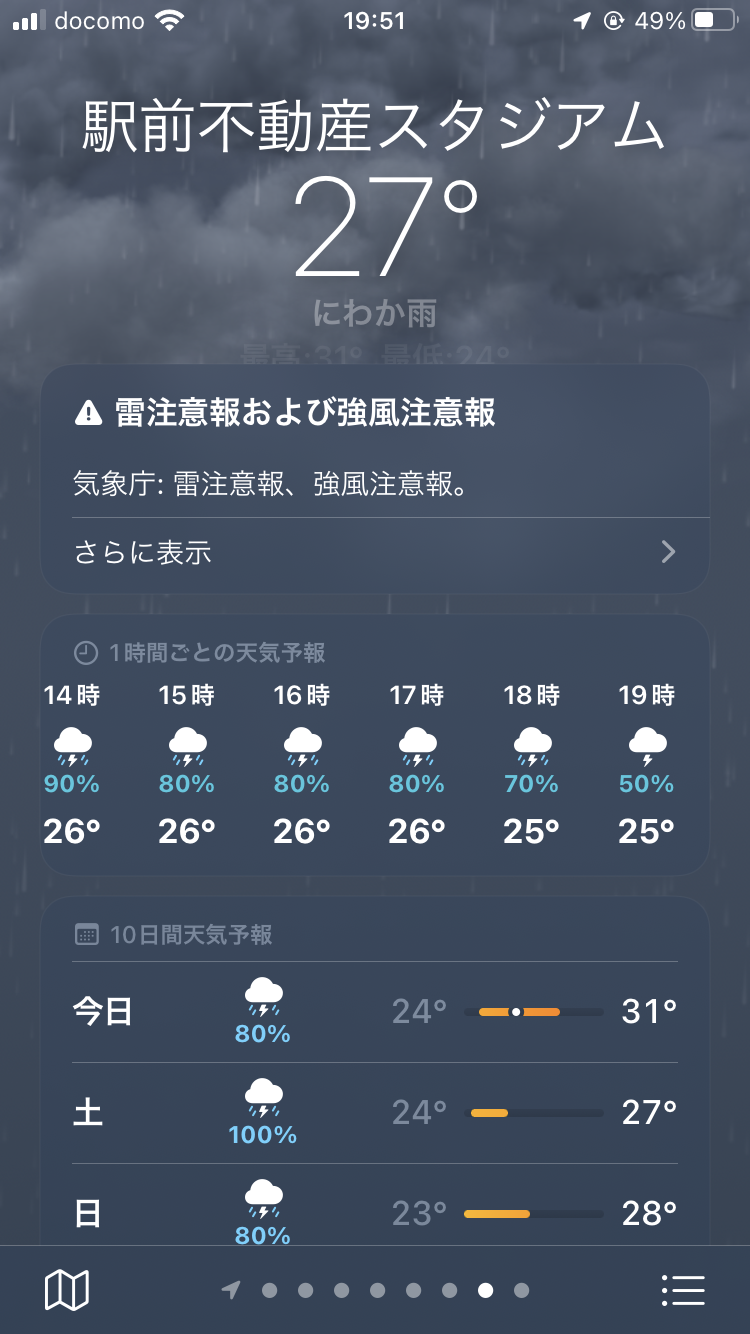Open the map view icon
Viewport: 750px width, 1334px height.
67,1290
